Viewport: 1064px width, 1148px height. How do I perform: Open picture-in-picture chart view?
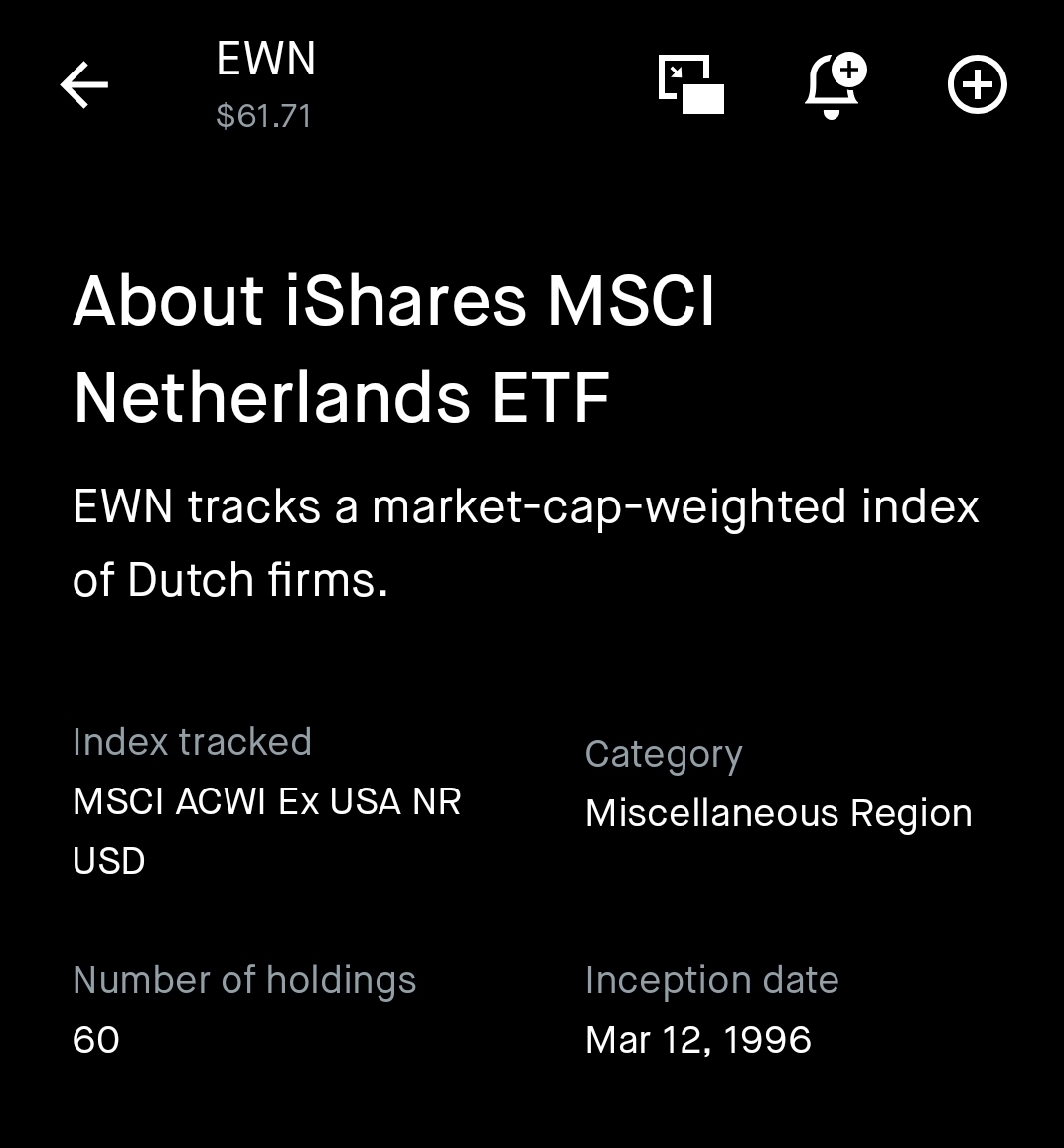point(691,85)
